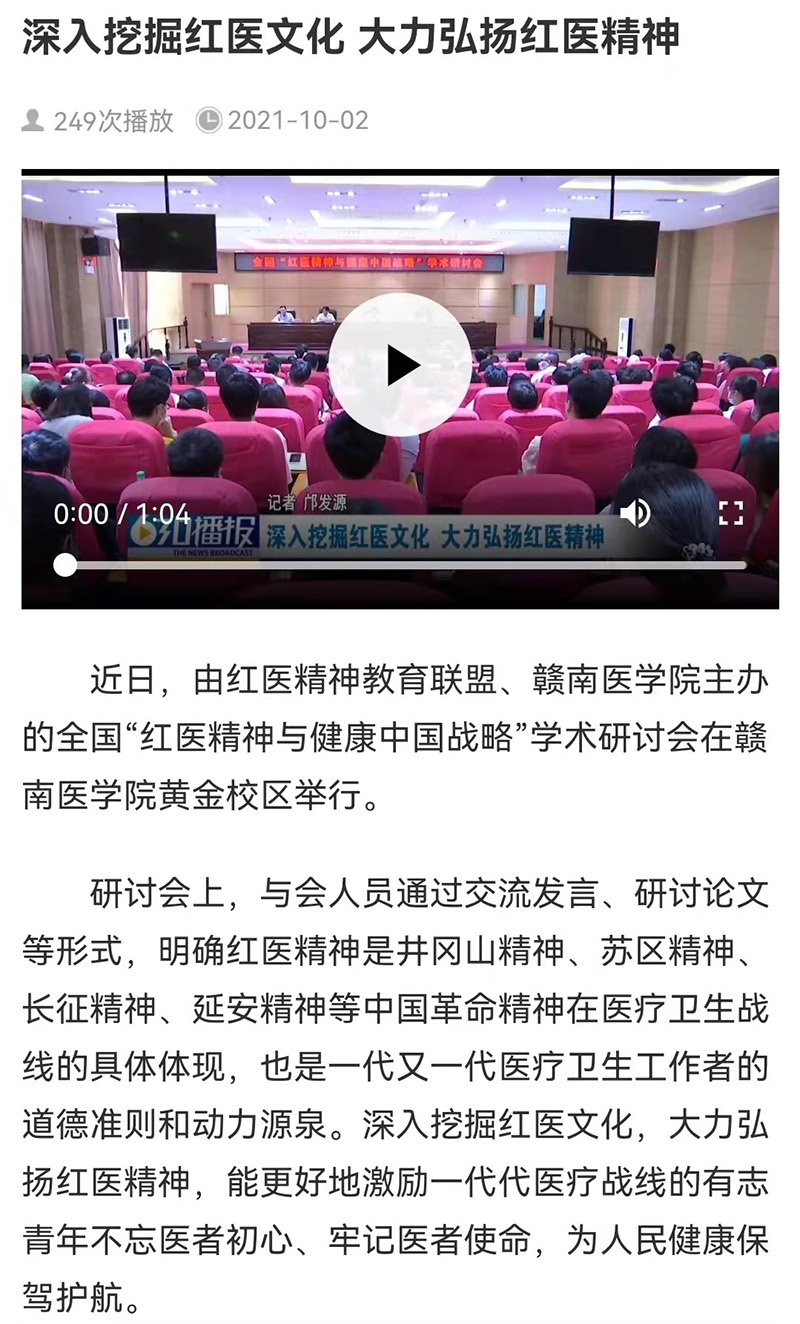Mute the video sound
The width and height of the screenshot is (800, 1324).
634,514
